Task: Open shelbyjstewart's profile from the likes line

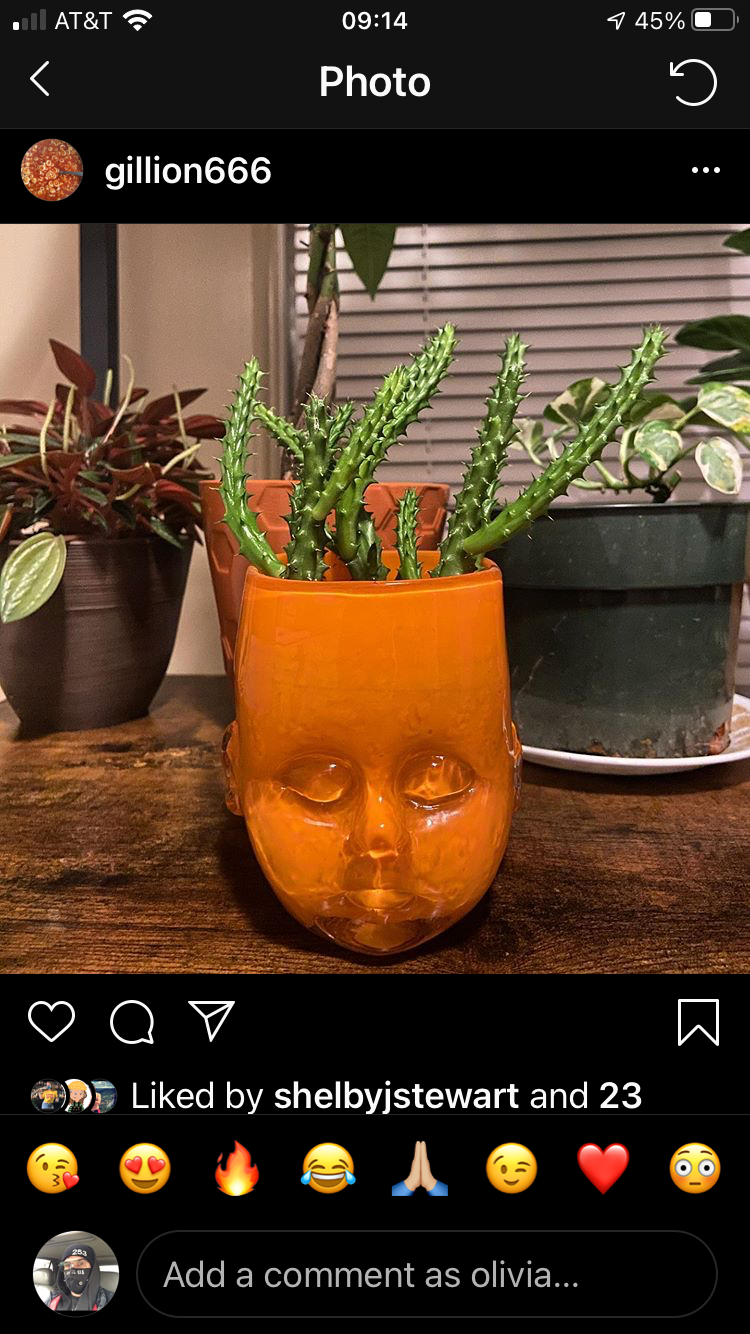Action: tap(396, 1096)
